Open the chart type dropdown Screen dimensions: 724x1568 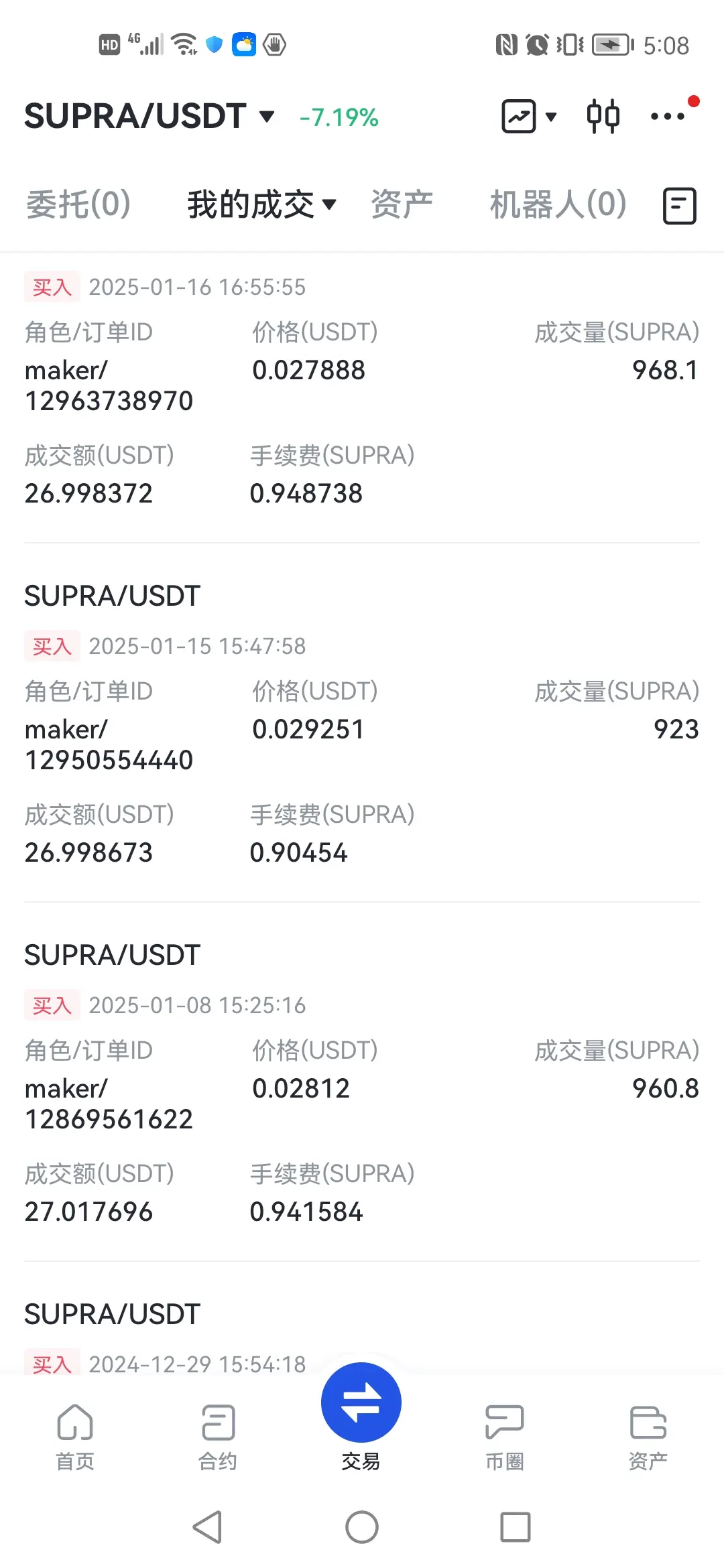click(x=529, y=117)
